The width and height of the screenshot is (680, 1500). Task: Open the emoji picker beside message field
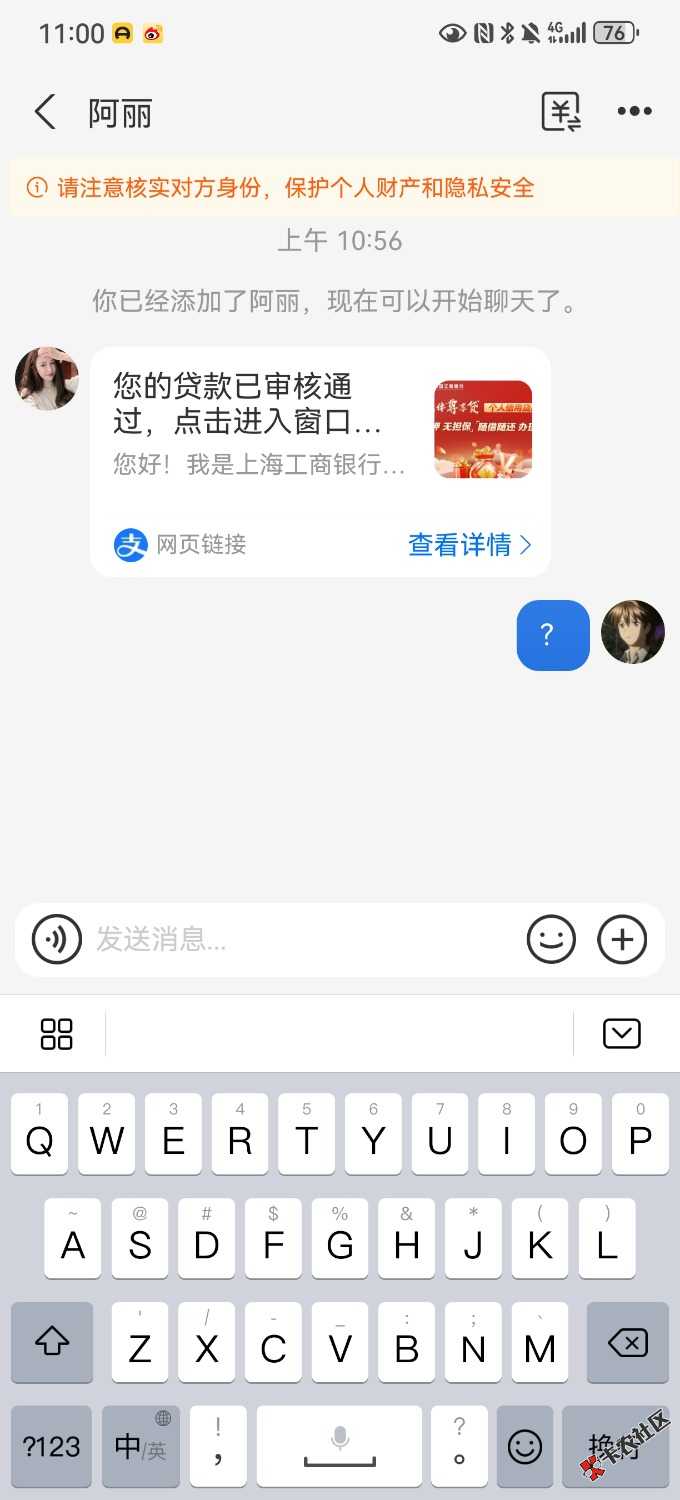click(552, 940)
